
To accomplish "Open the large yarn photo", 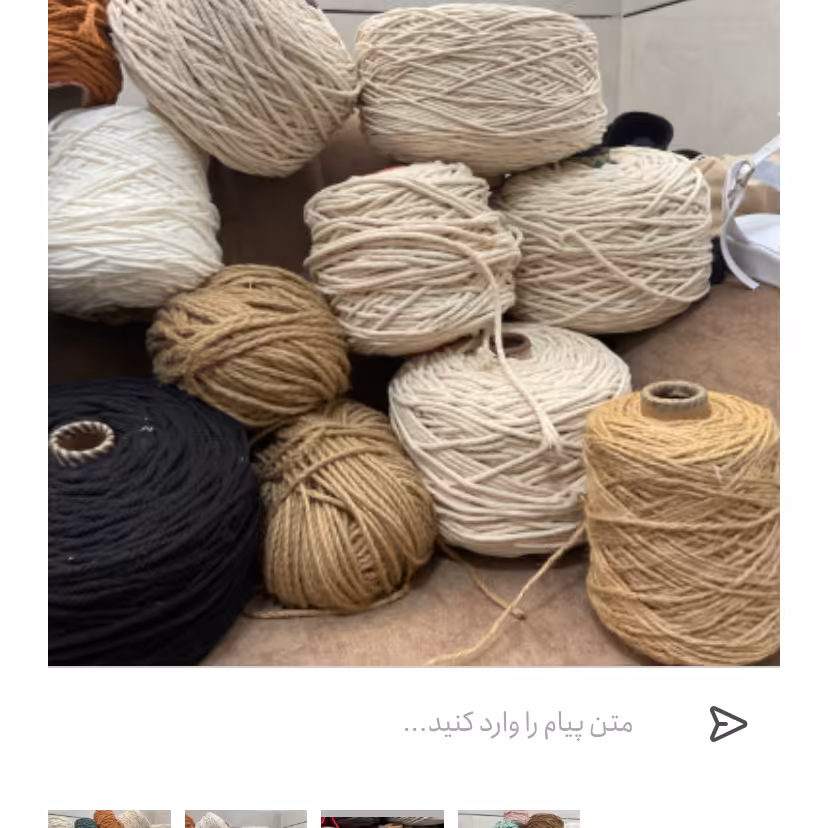I will [x=414, y=333].
